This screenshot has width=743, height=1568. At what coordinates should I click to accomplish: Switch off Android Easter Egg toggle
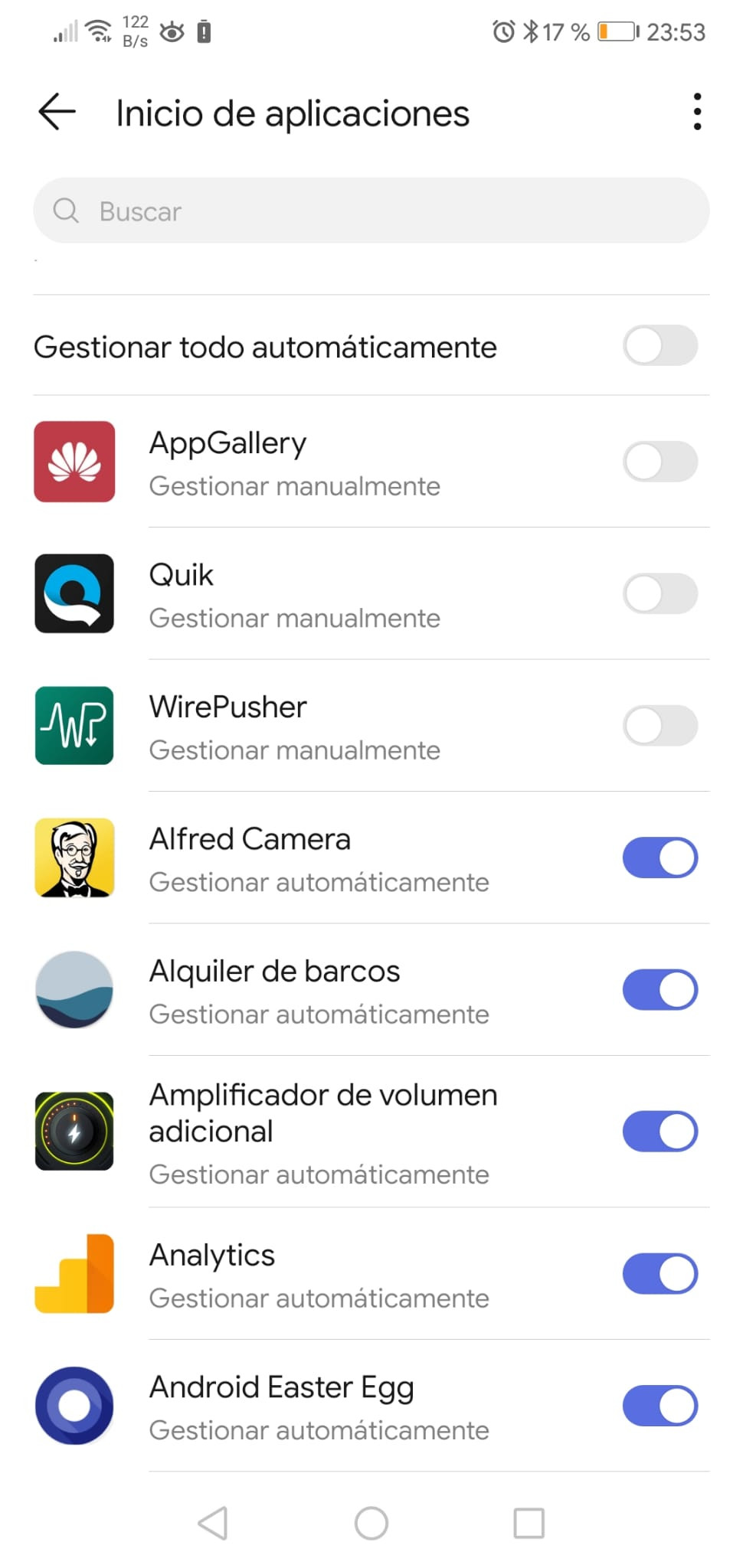(x=660, y=1406)
